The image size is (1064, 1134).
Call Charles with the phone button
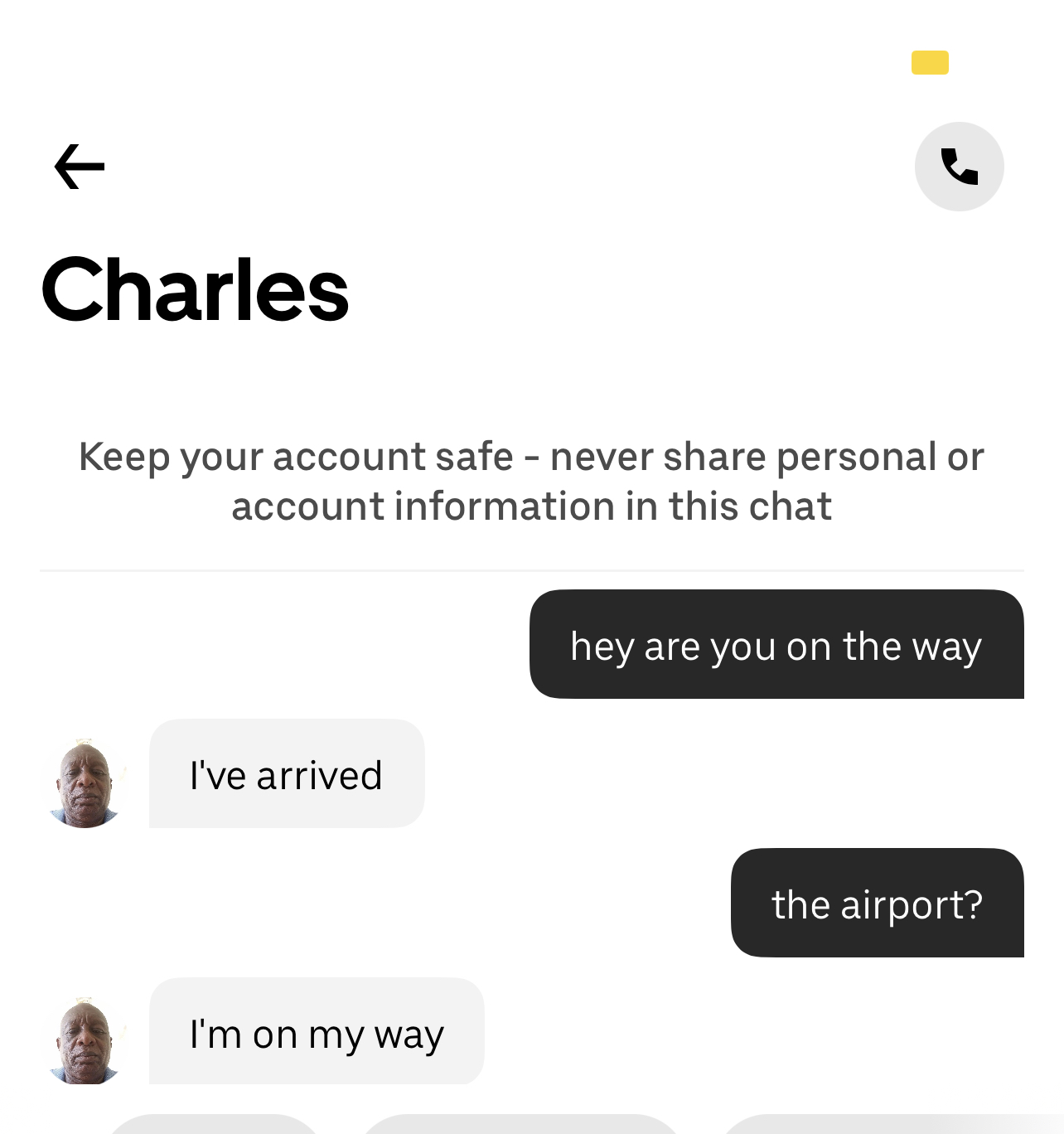pyautogui.click(x=959, y=167)
